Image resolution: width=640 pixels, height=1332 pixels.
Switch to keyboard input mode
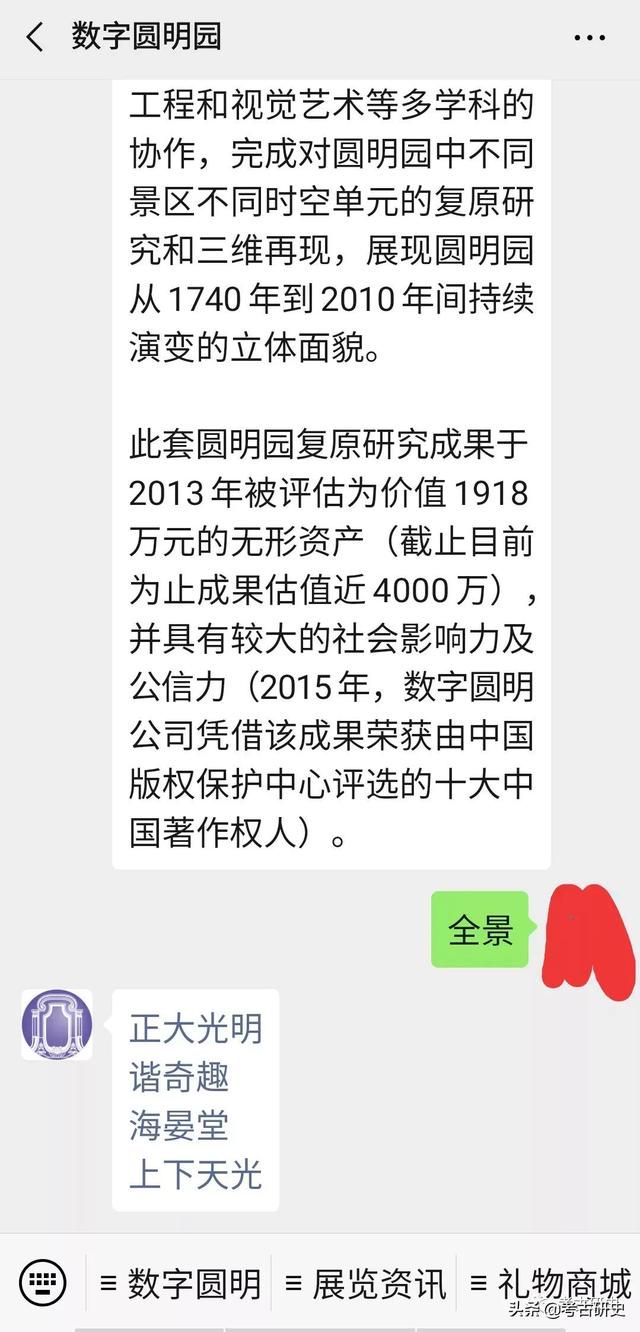pos(42,1282)
